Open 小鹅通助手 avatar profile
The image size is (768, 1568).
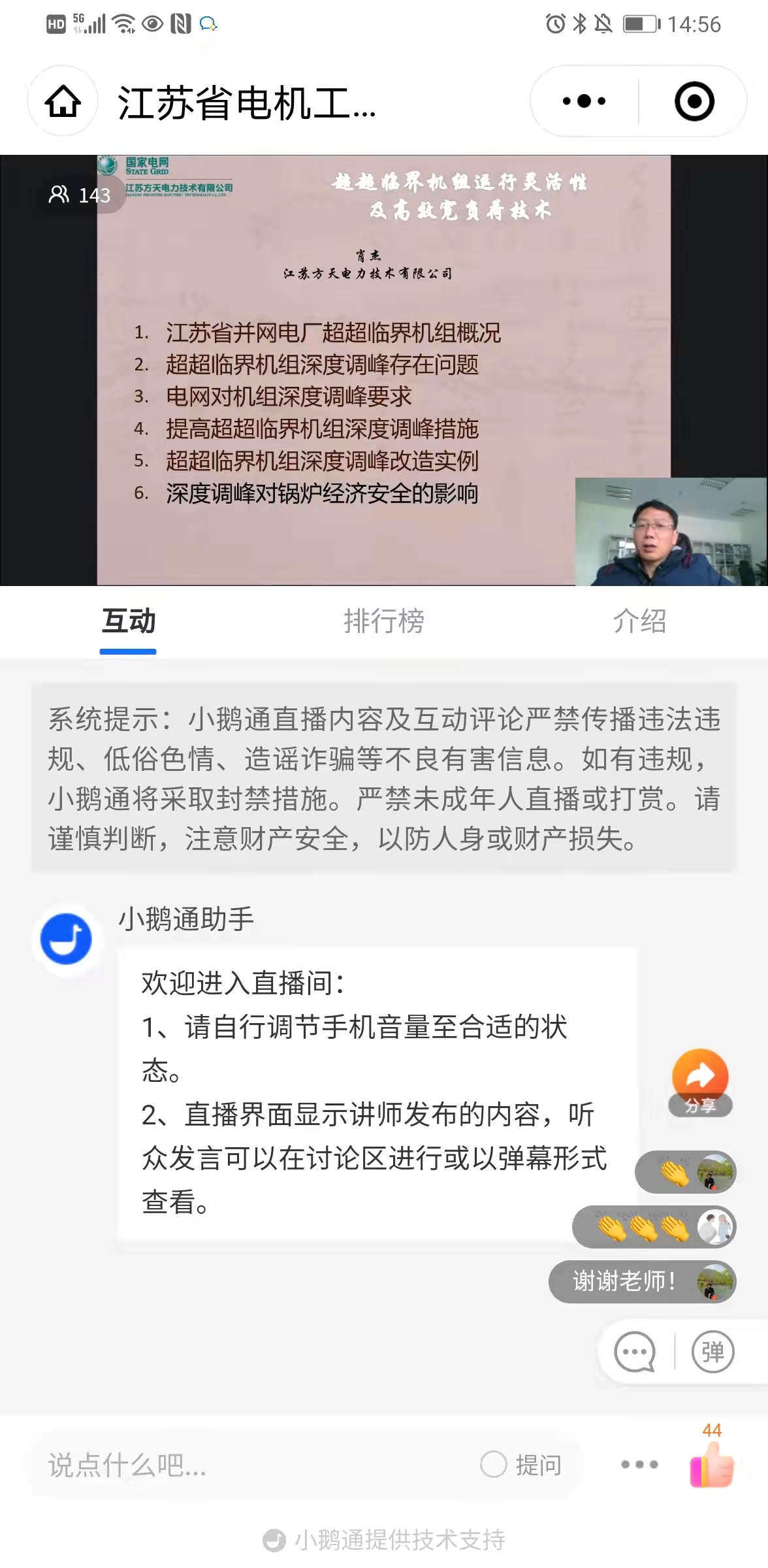(x=66, y=939)
